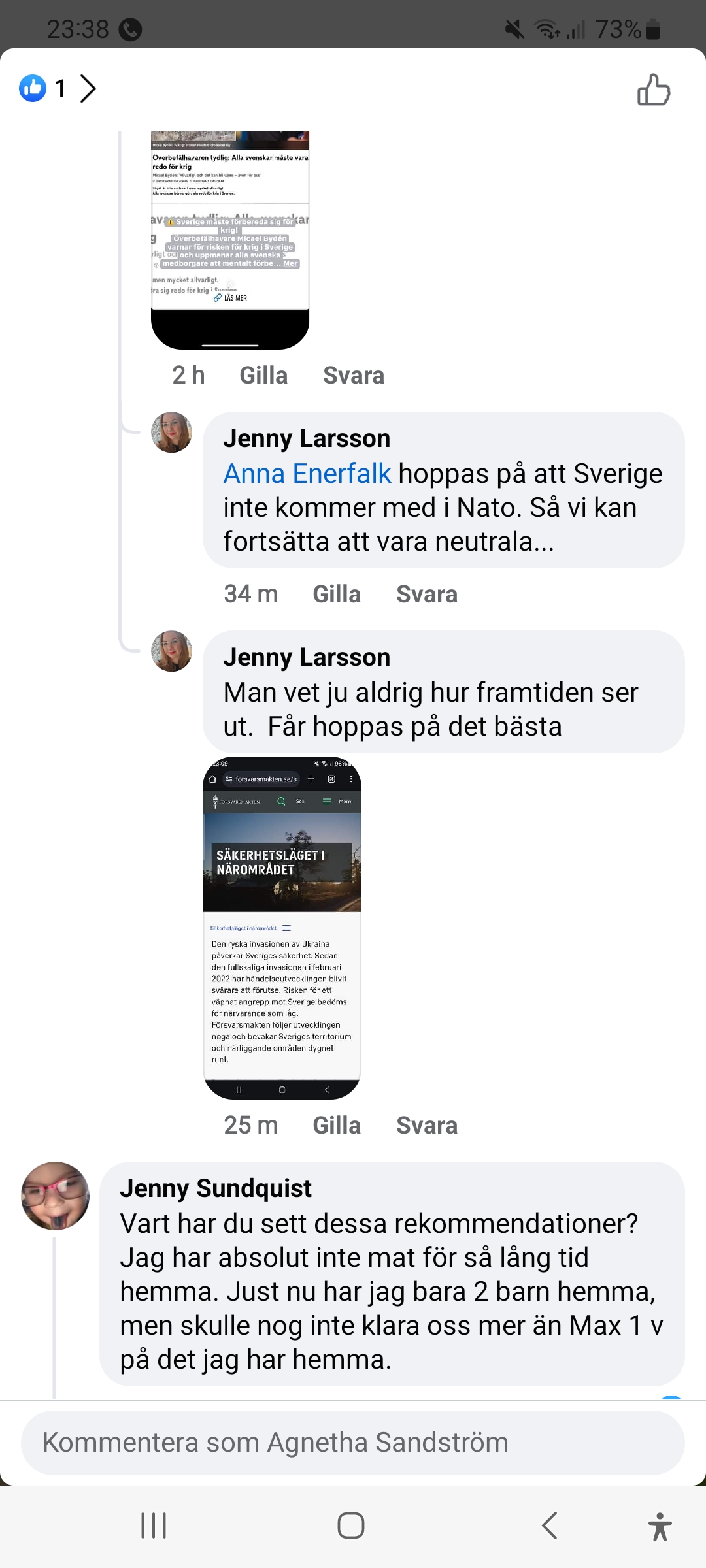706x1568 pixels.
Task: Go back using the system back button
Action: click(550, 1526)
